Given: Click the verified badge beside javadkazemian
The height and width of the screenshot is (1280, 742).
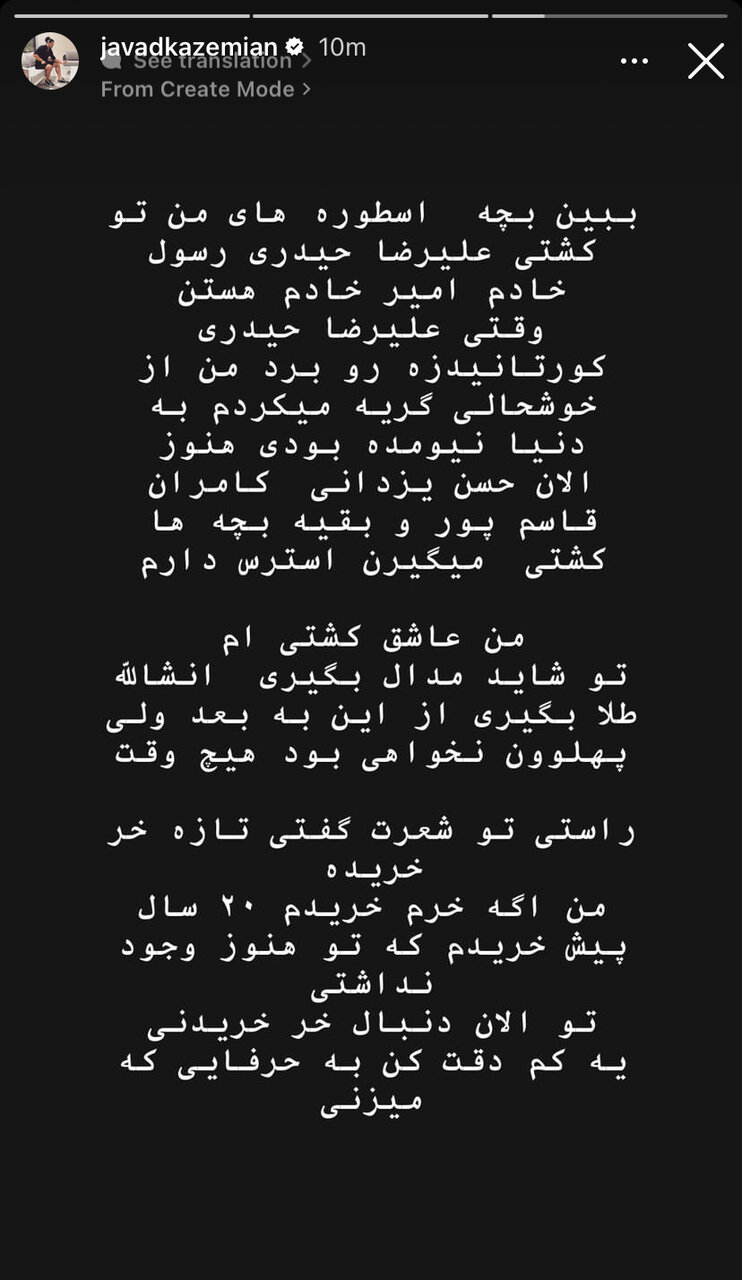Looking at the screenshot, I should tap(295, 45).
